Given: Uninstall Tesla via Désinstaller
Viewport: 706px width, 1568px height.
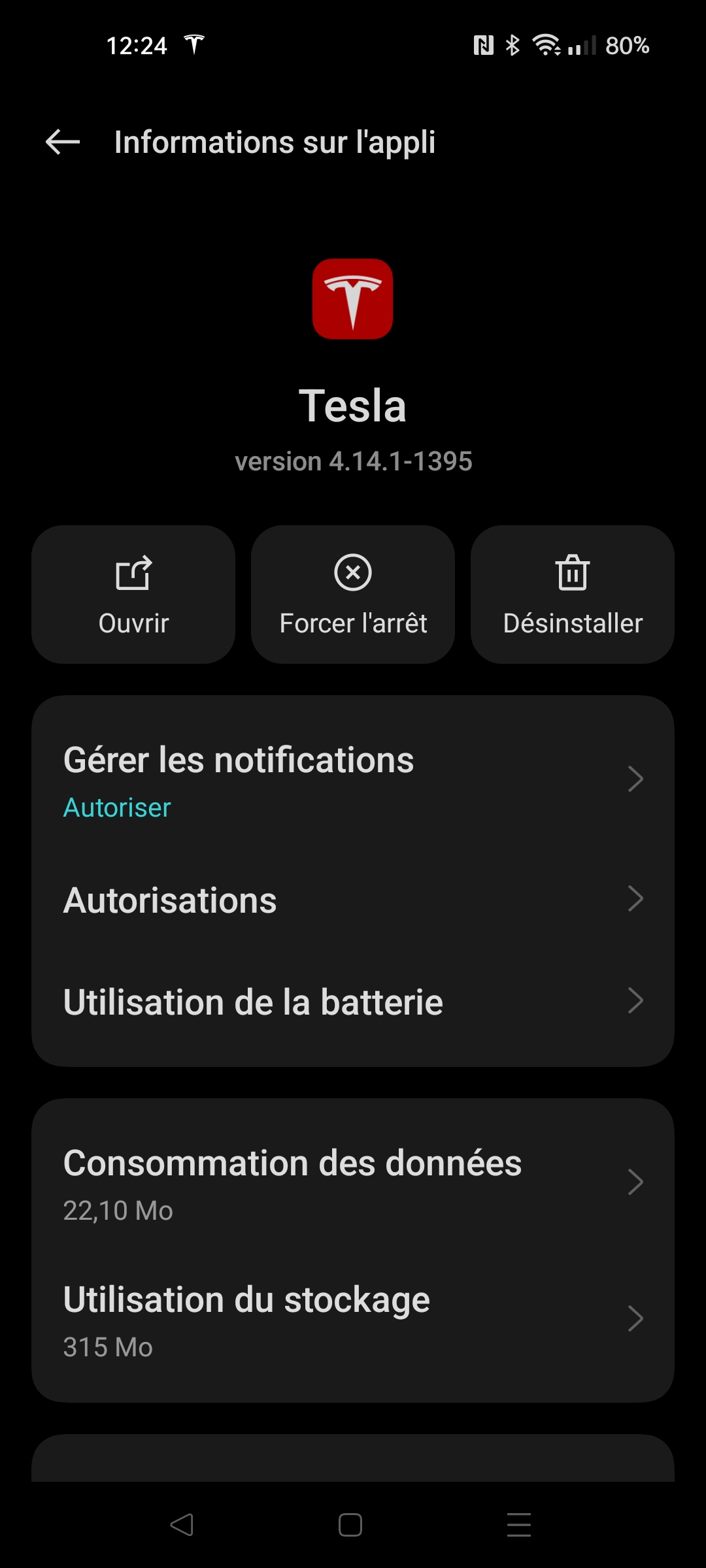Looking at the screenshot, I should [573, 595].
